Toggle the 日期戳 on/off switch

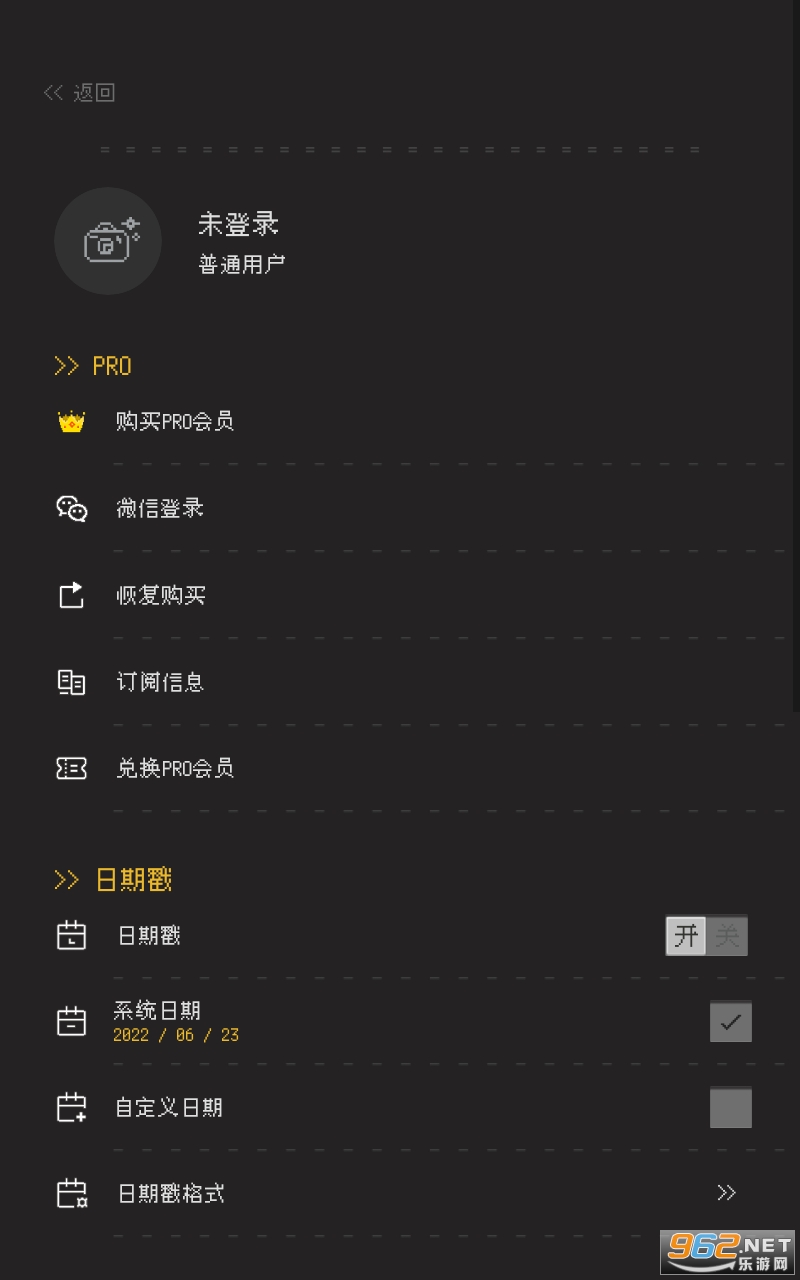click(706, 936)
